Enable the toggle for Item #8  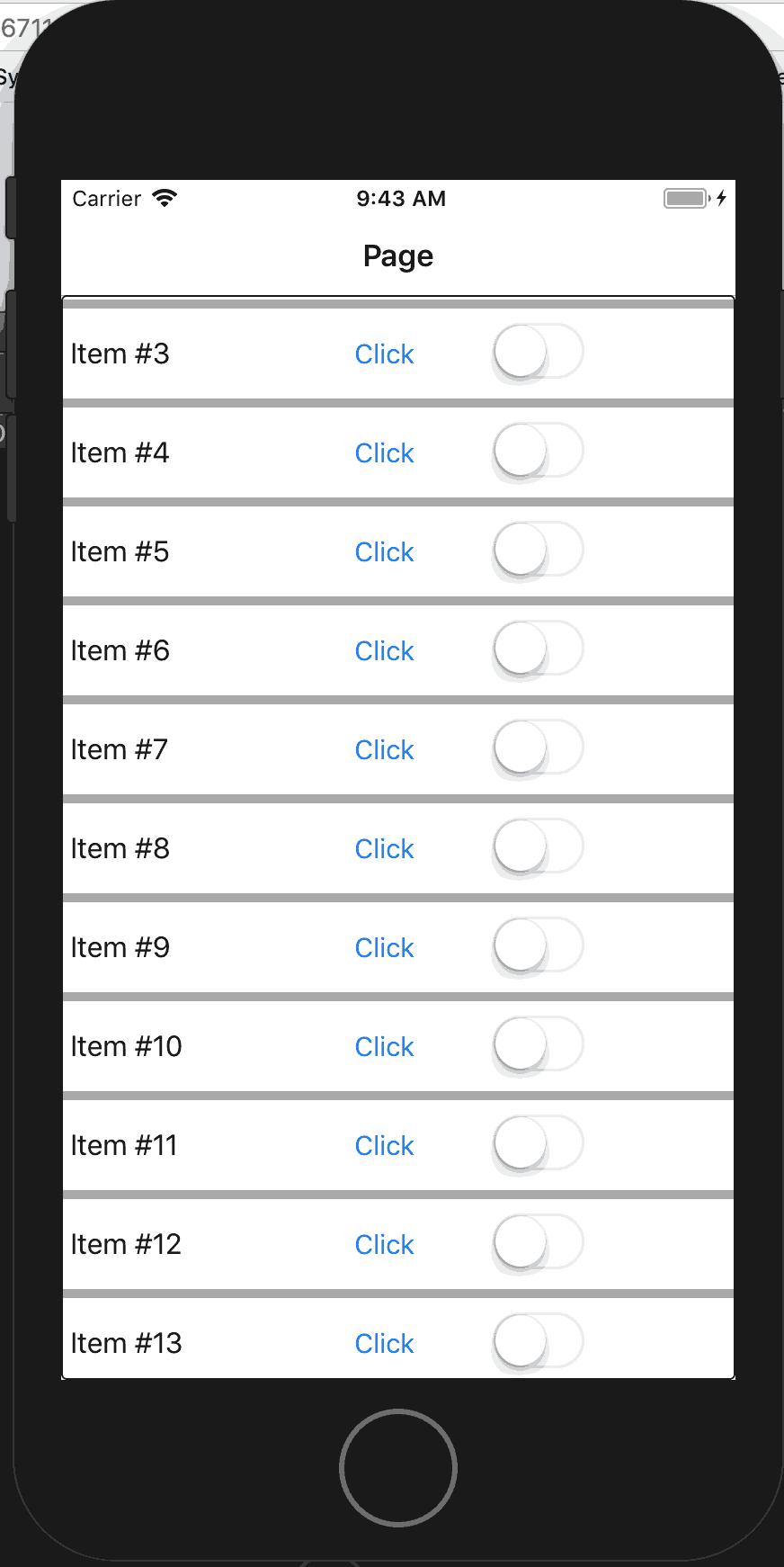tap(538, 846)
